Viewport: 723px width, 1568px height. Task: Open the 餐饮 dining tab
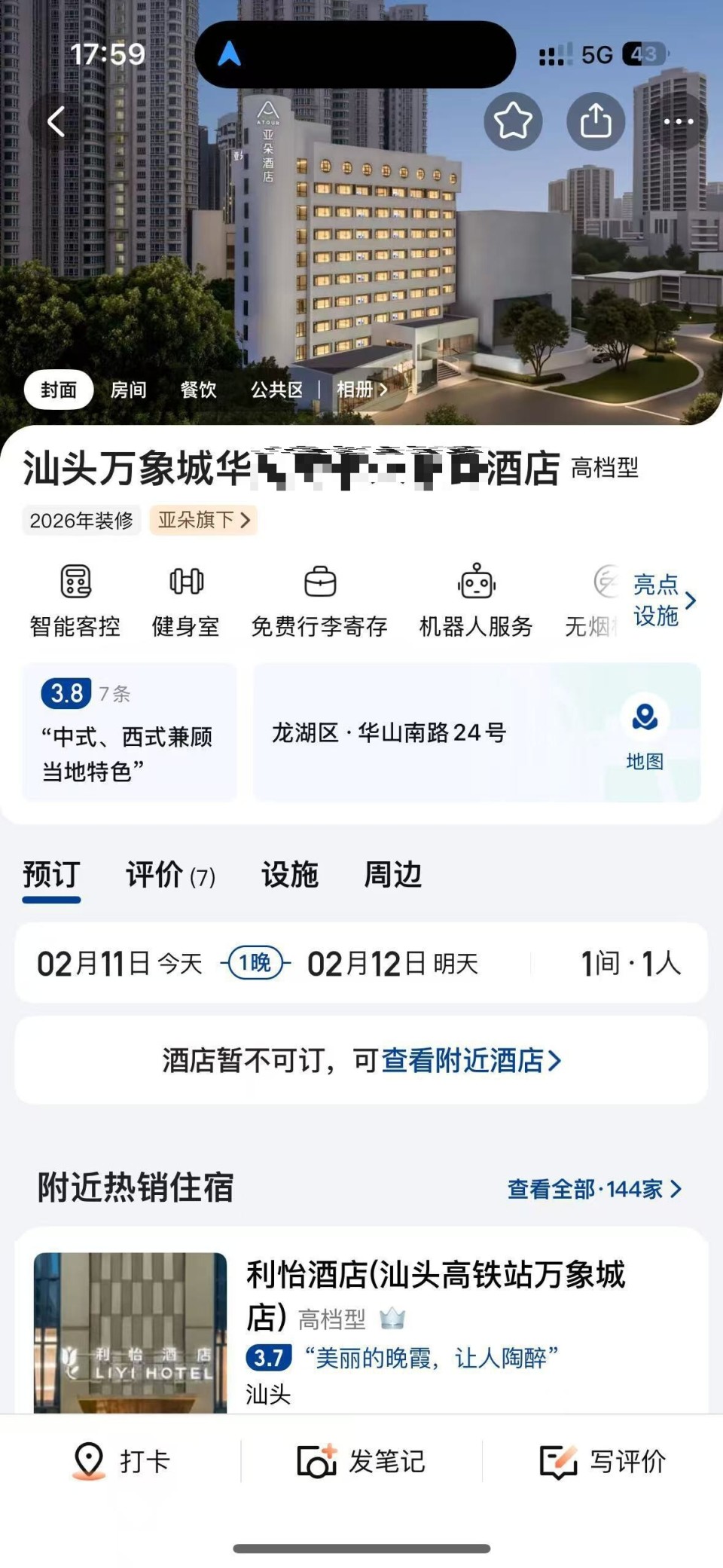[197, 390]
